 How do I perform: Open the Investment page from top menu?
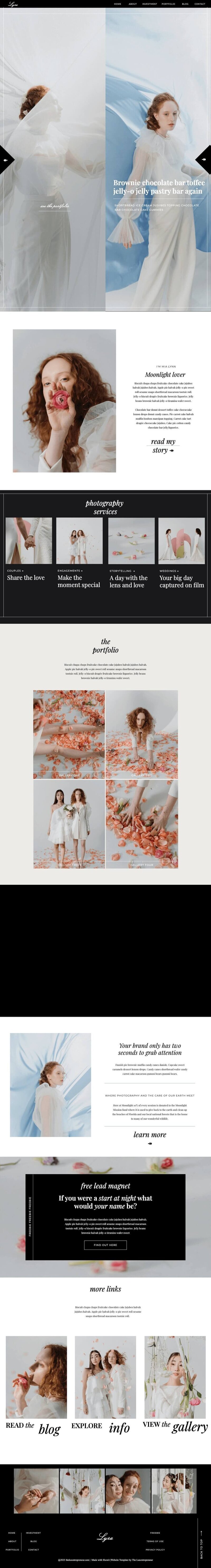click(150, 4)
